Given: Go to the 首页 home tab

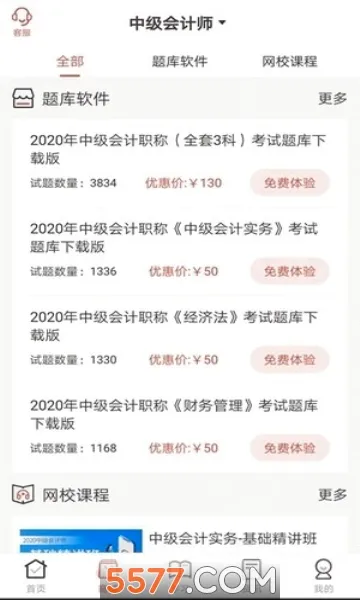Looking at the screenshot, I should coord(36,575).
